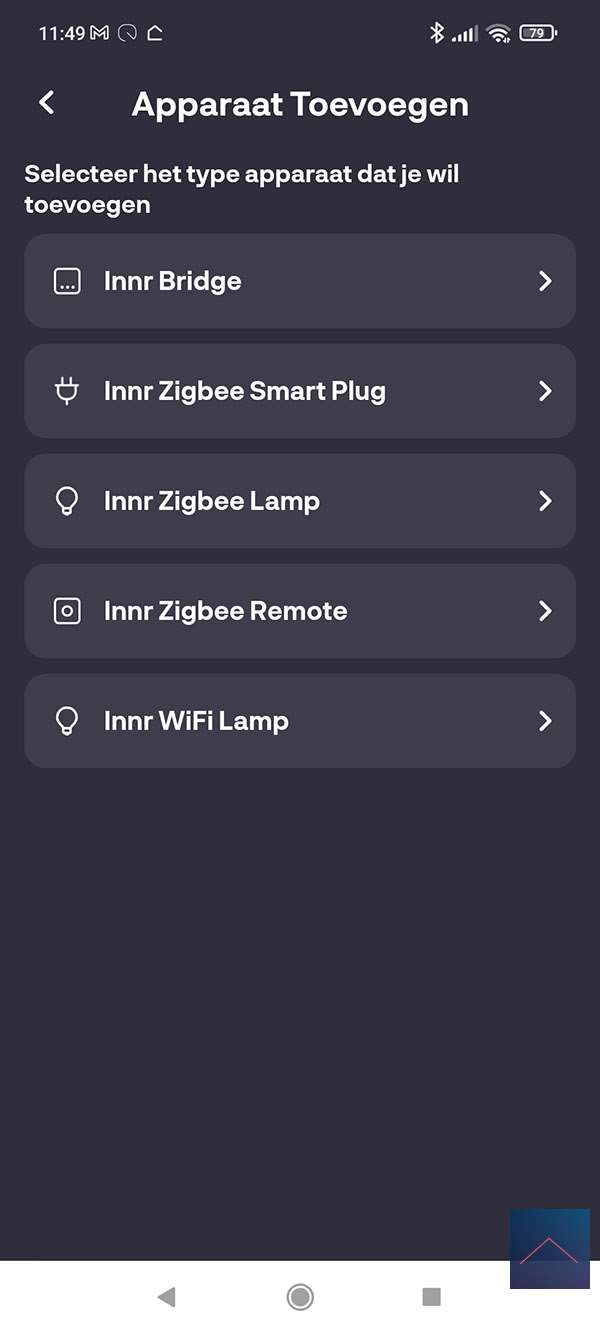Pick Innr Zigbee Remote
The image size is (600, 1333).
coord(299,611)
